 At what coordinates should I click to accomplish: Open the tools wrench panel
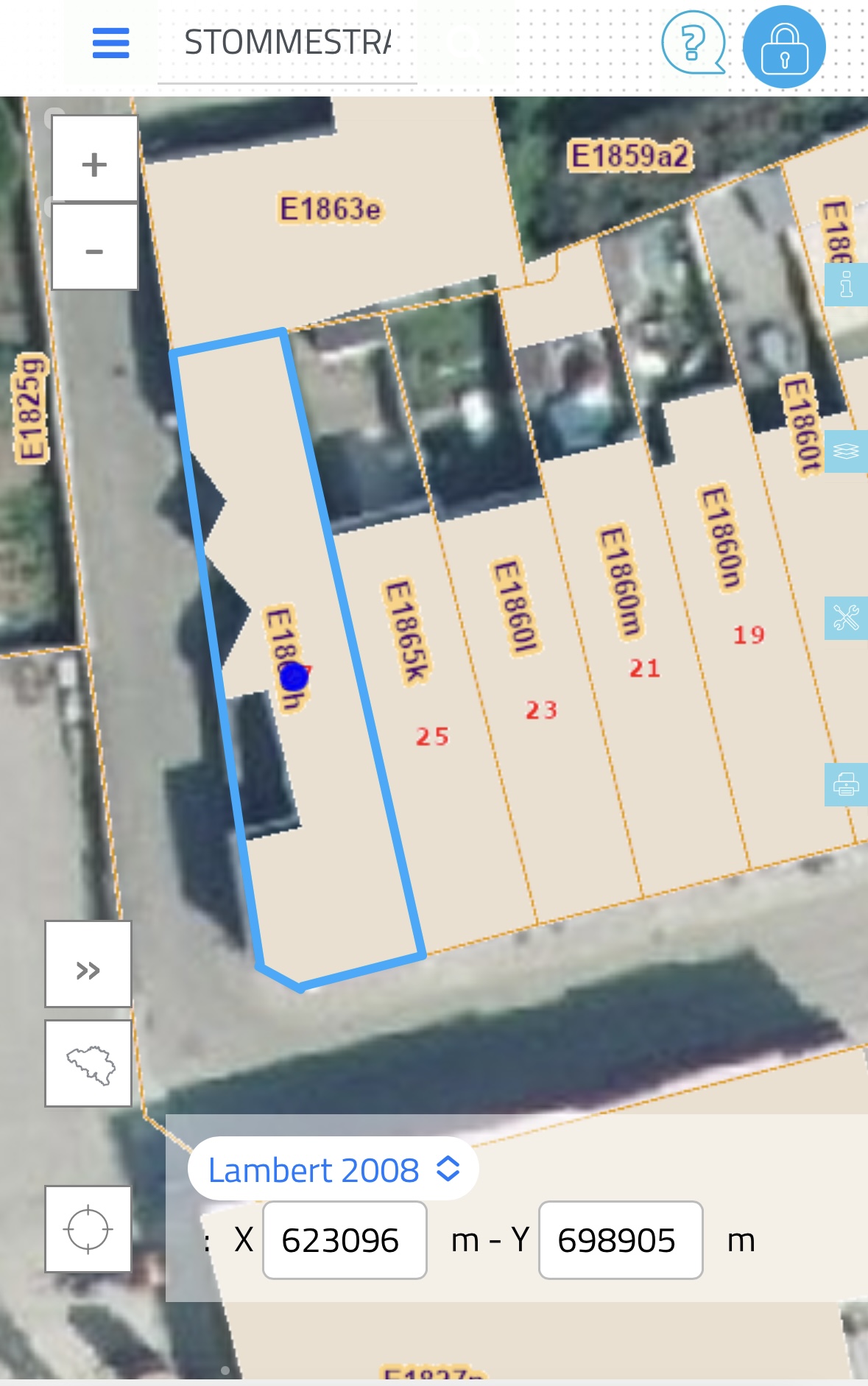click(846, 618)
